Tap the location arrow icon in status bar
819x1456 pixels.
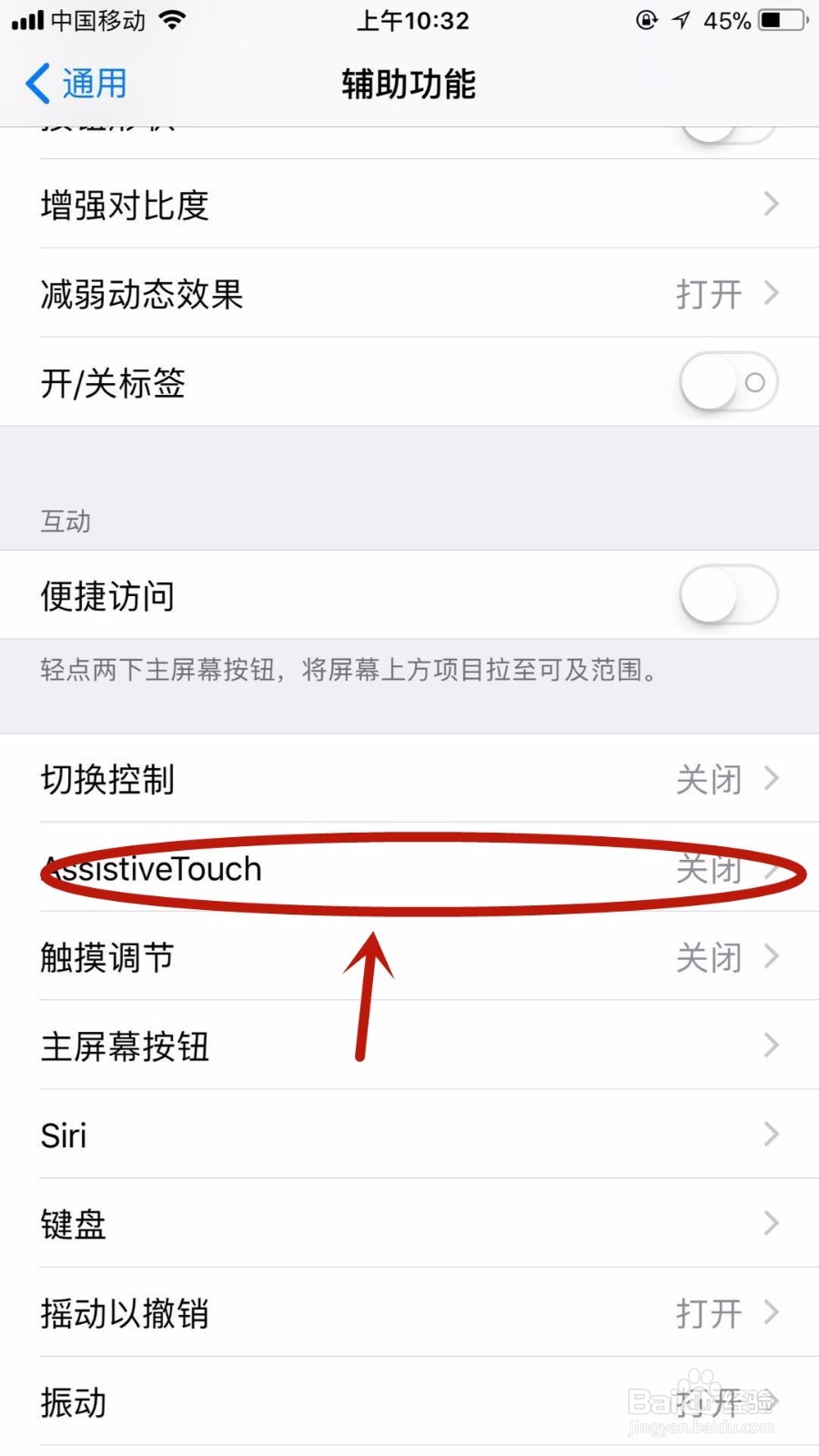tap(681, 20)
